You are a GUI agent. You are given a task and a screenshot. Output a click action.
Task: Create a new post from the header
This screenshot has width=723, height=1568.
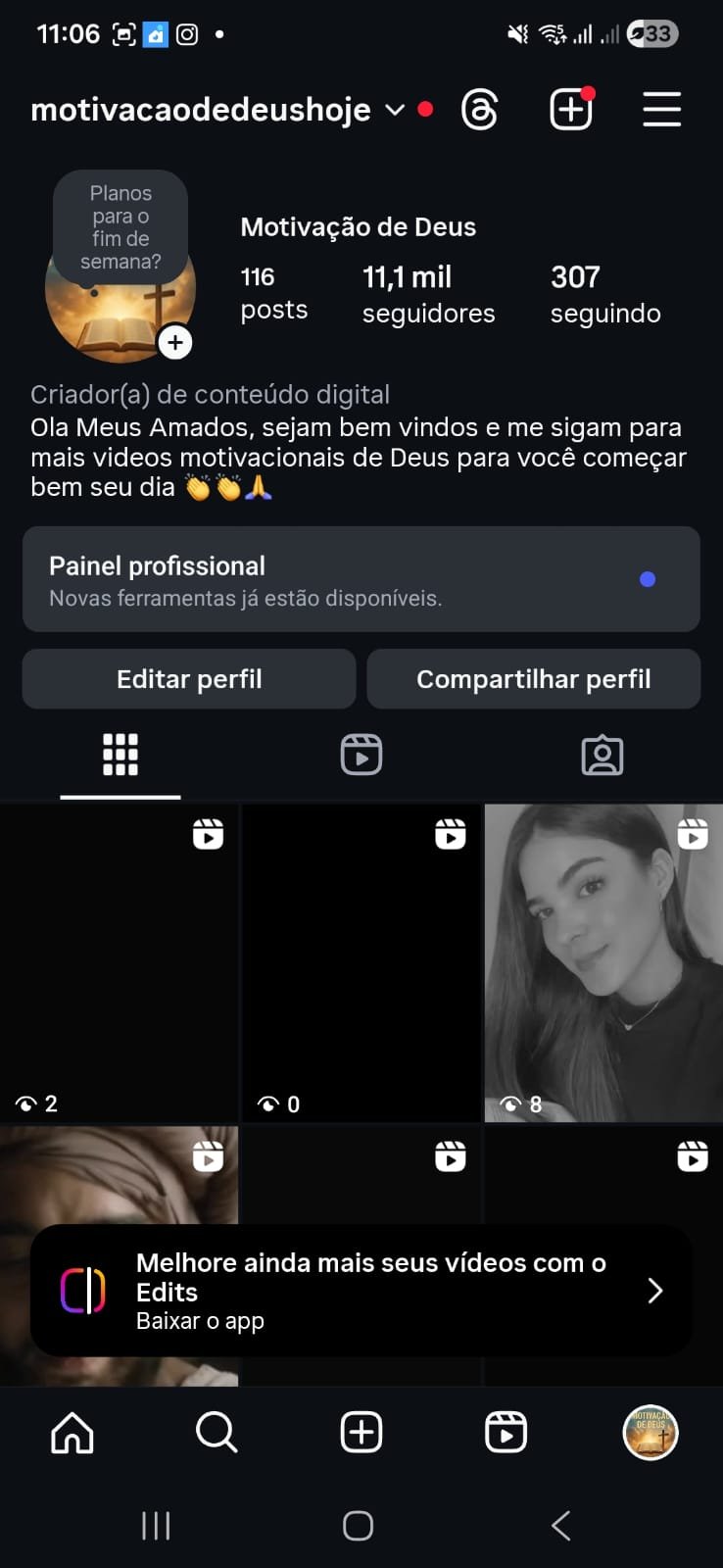[x=571, y=110]
